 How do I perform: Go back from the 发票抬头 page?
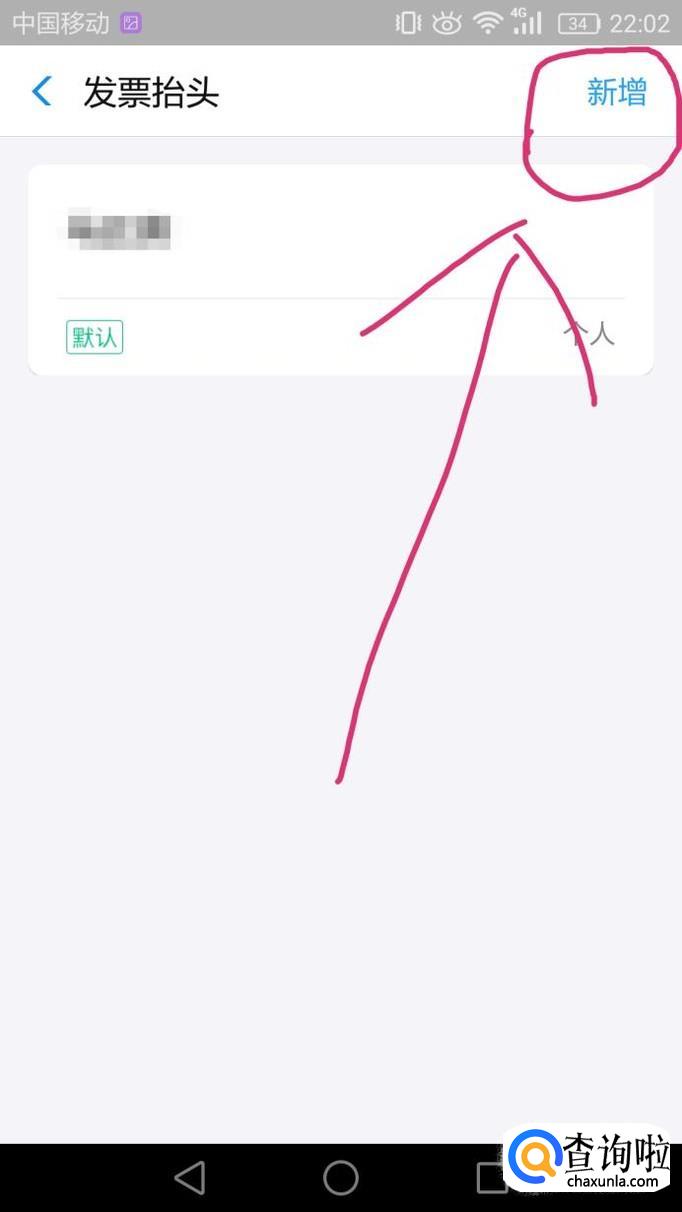[41, 92]
